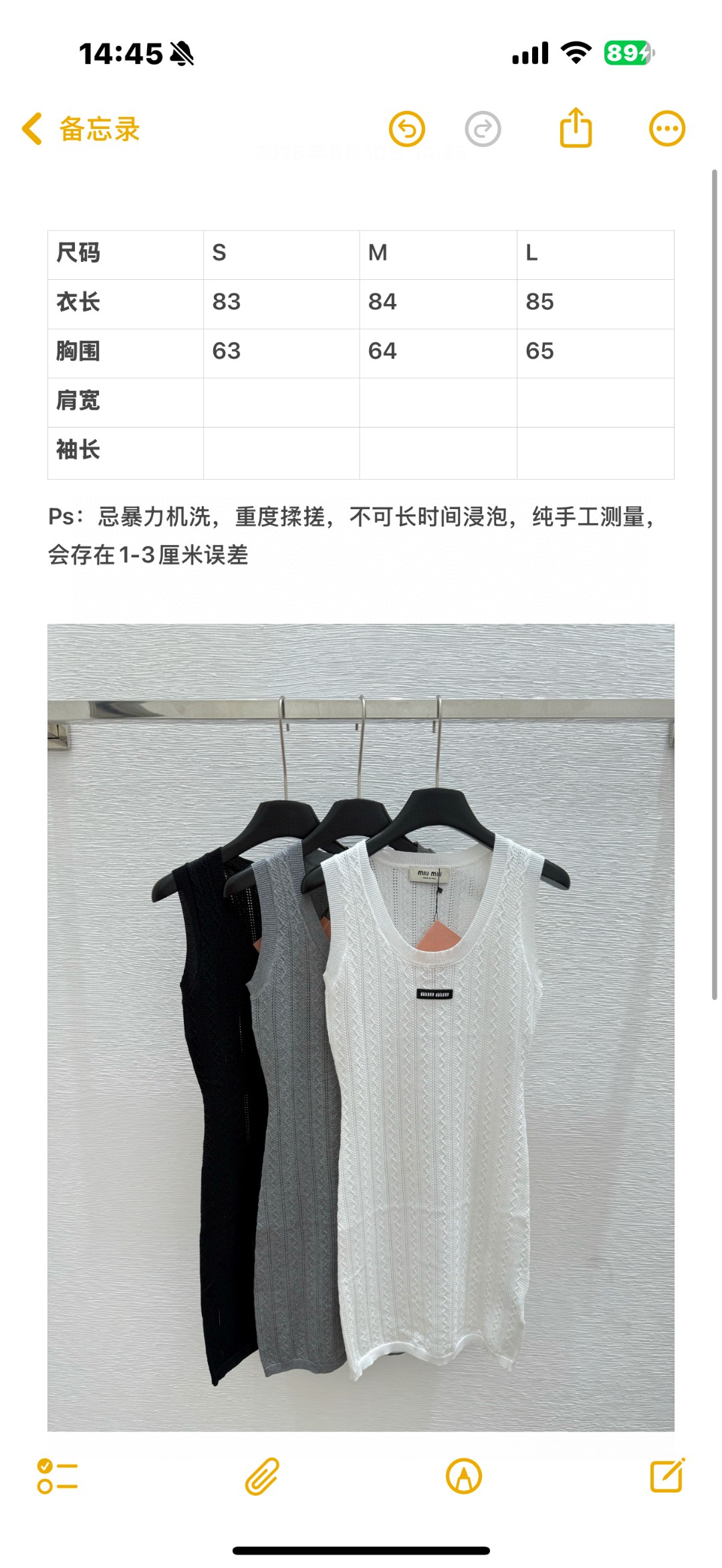Add a checklist to the note
This screenshot has height=1568, width=722.
pyautogui.click(x=57, y=1476)
